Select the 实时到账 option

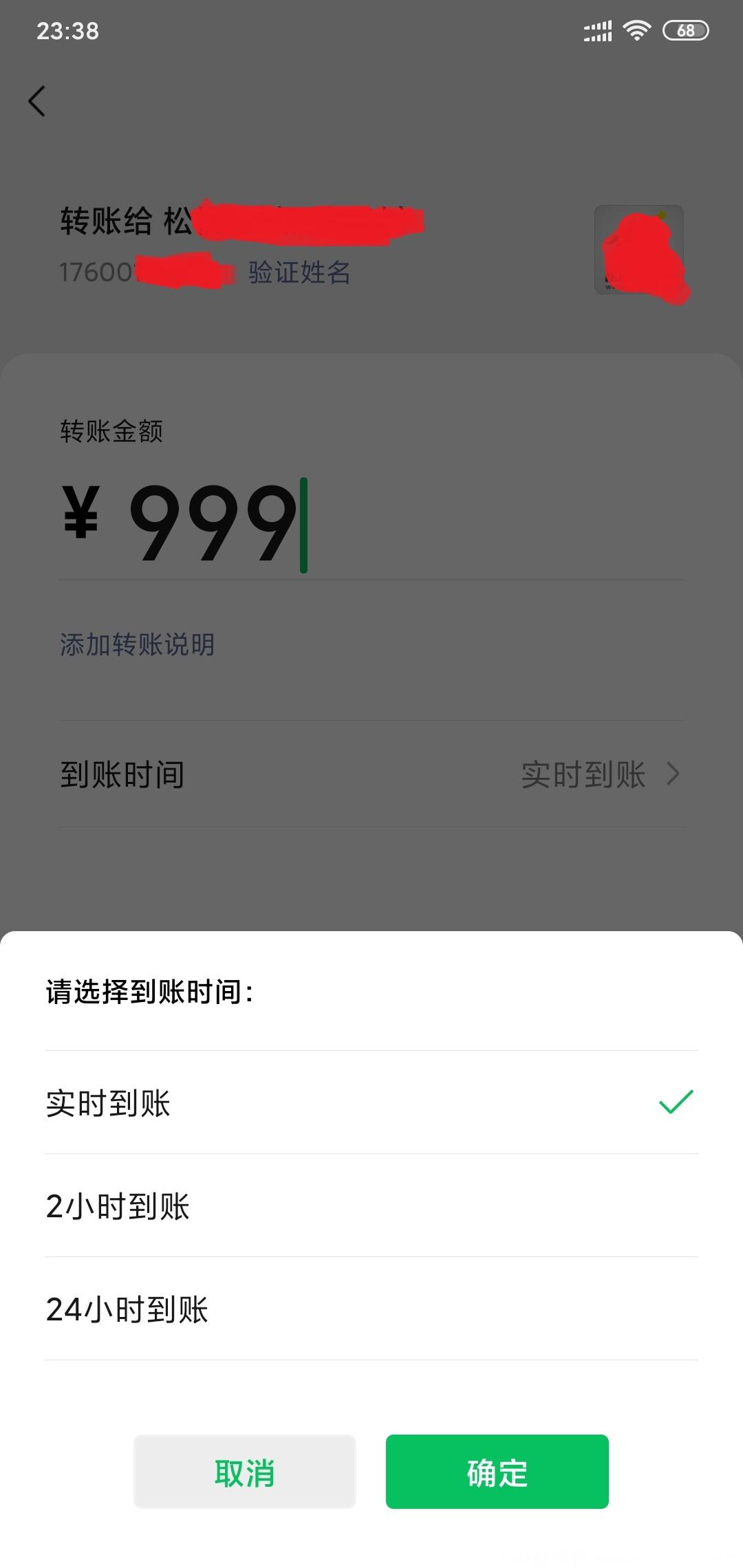coord(371,1102)
